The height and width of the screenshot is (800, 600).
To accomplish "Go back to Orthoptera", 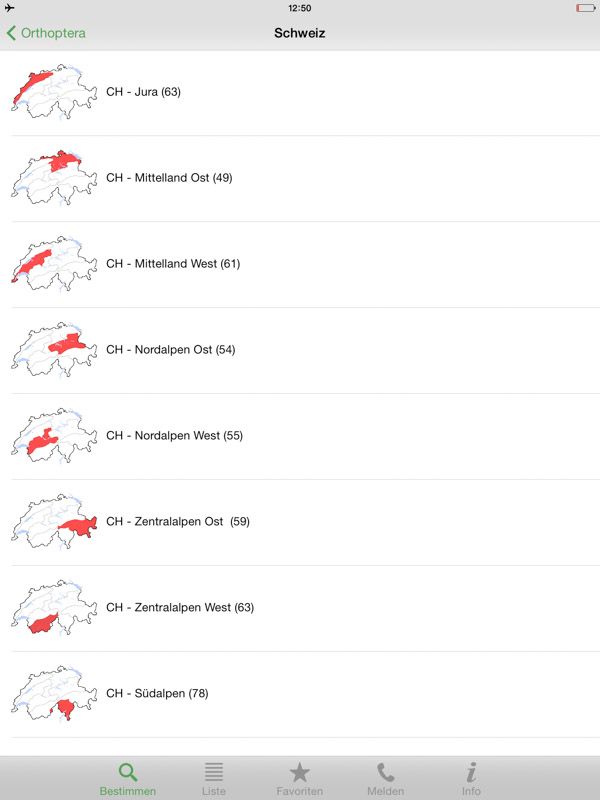I will 46,33.
